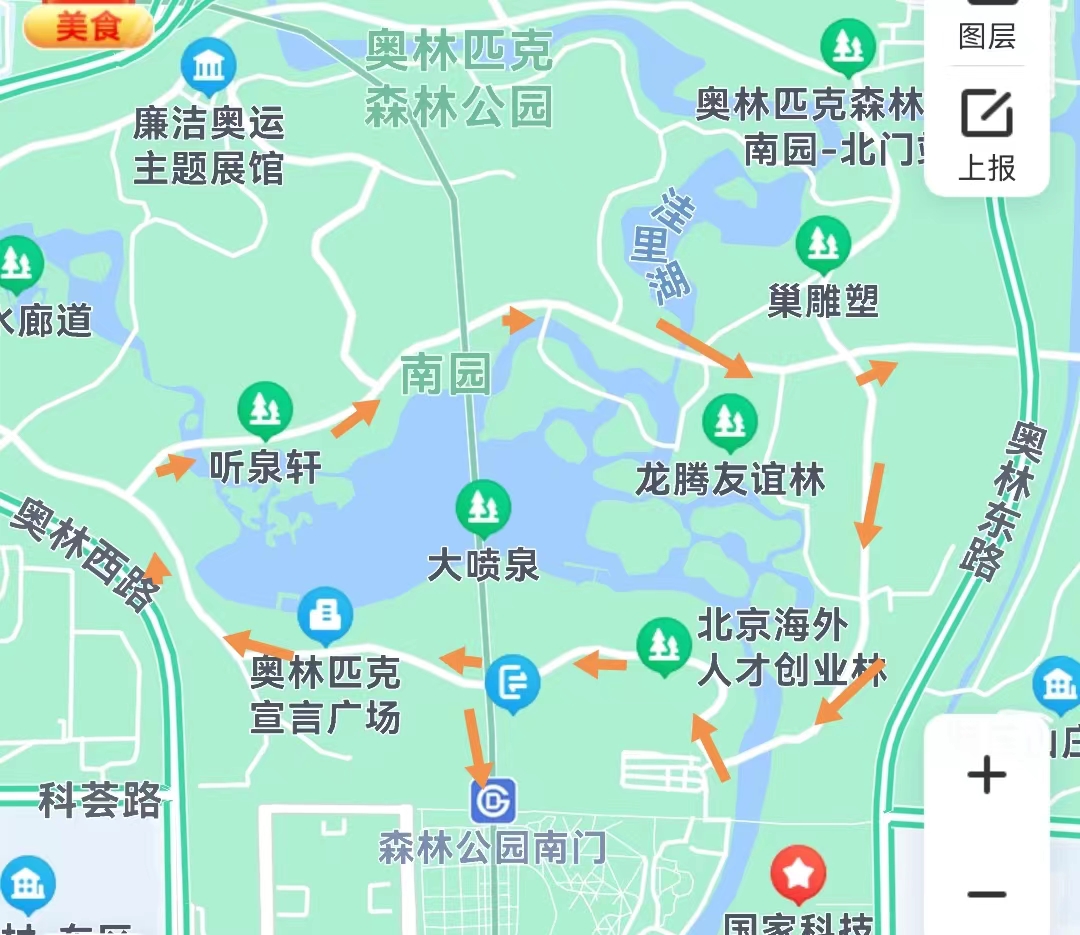Select the 廉洁奥运主题展馆 map marker

coord(209,66)
